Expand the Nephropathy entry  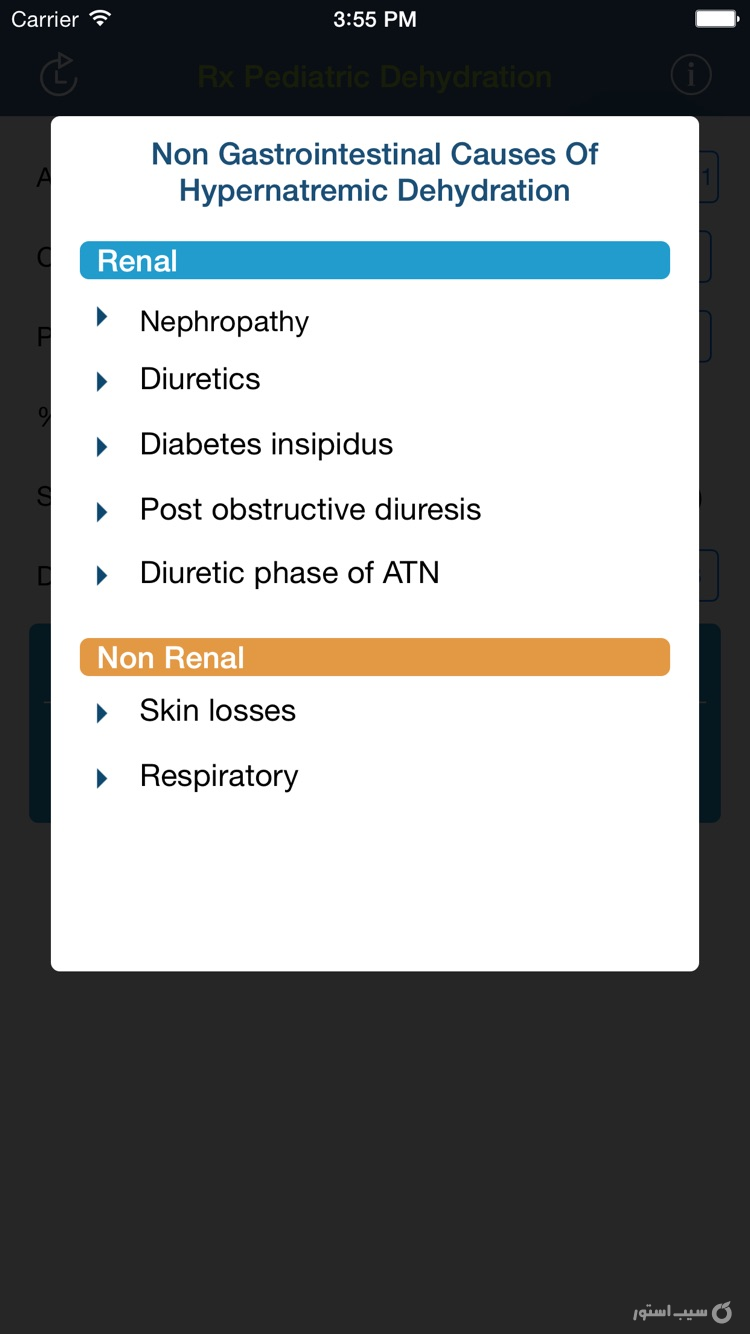(224, 321)
